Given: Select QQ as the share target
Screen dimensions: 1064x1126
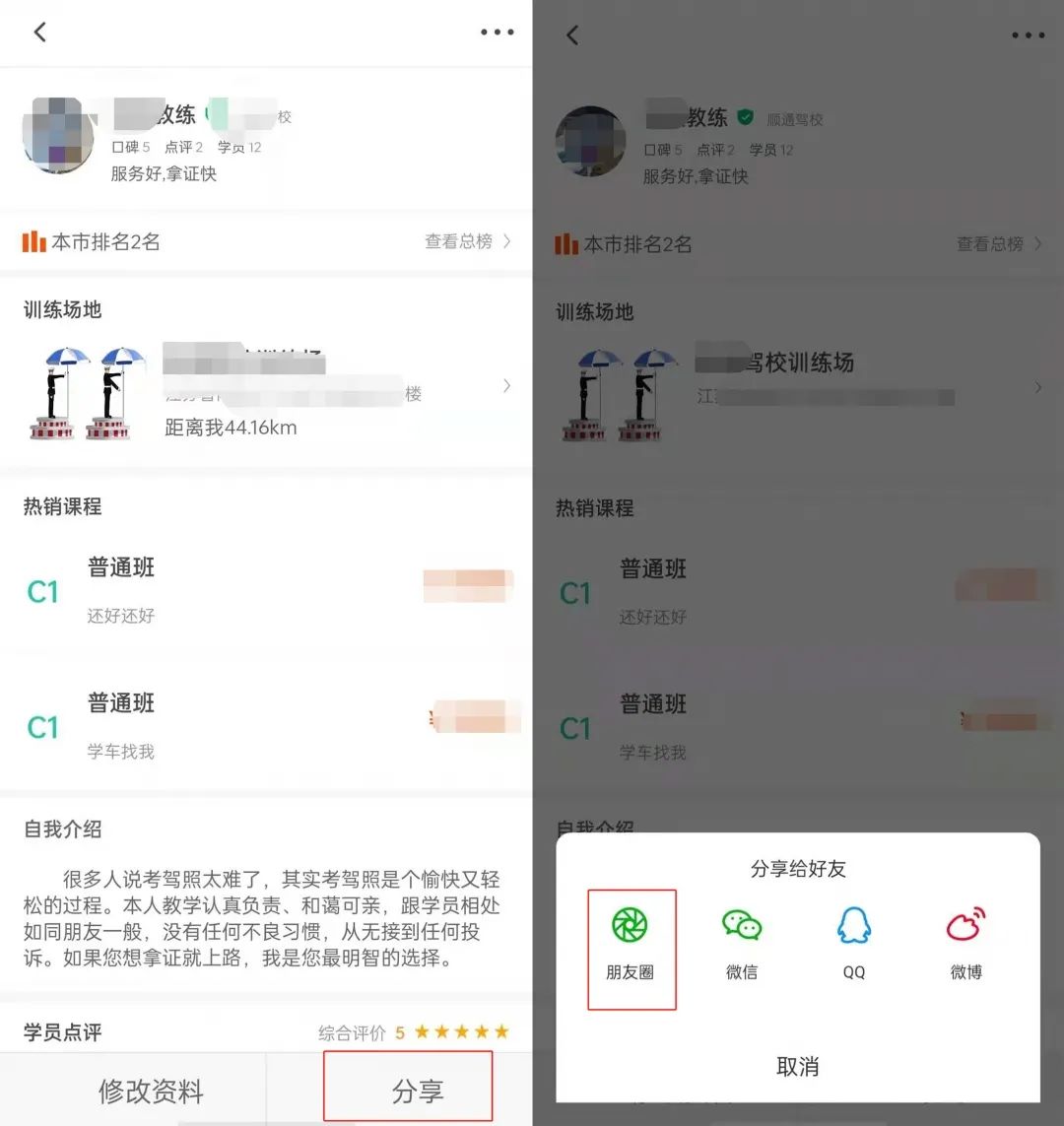Looking at the screenshot, I should [x=853, y=944].
